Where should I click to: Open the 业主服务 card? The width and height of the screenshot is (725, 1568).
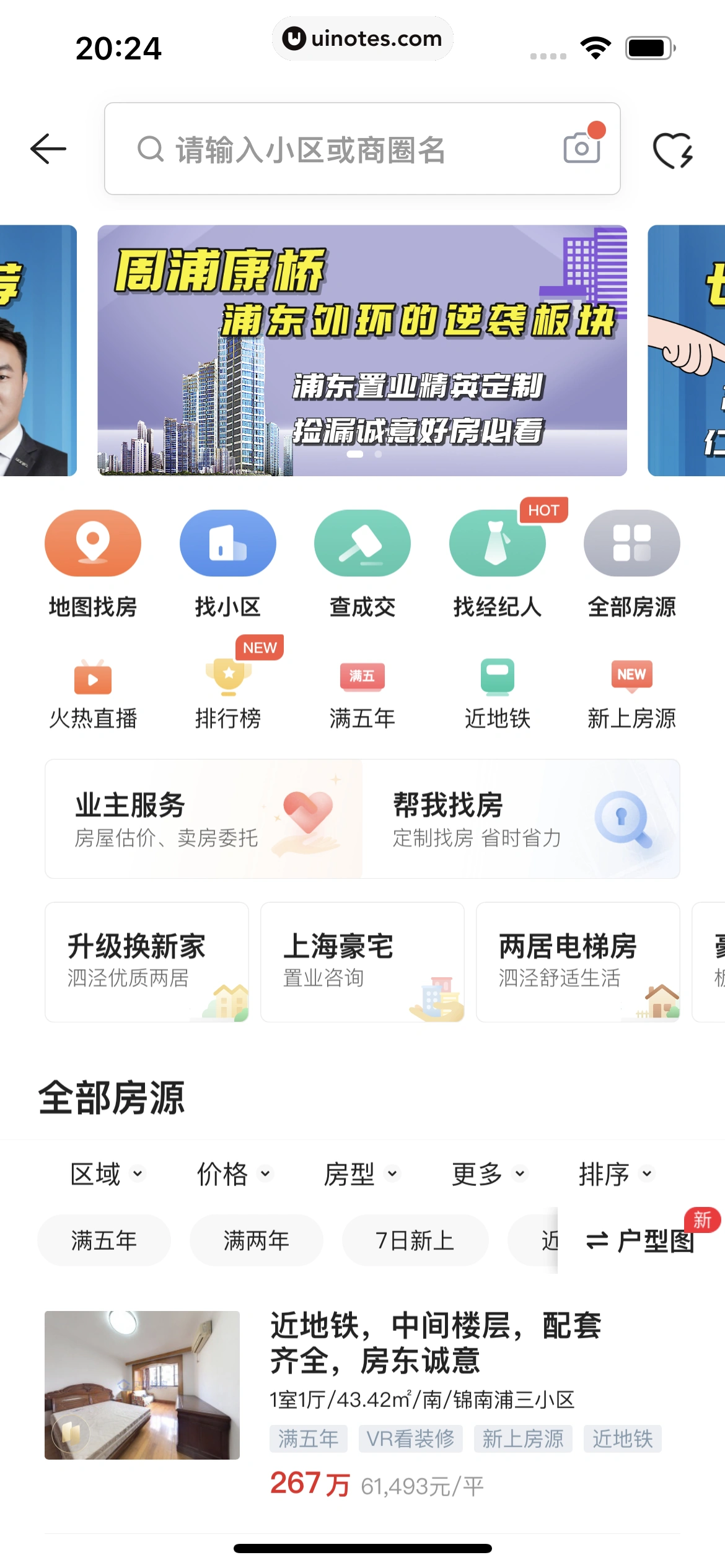(x=203, y=819)
